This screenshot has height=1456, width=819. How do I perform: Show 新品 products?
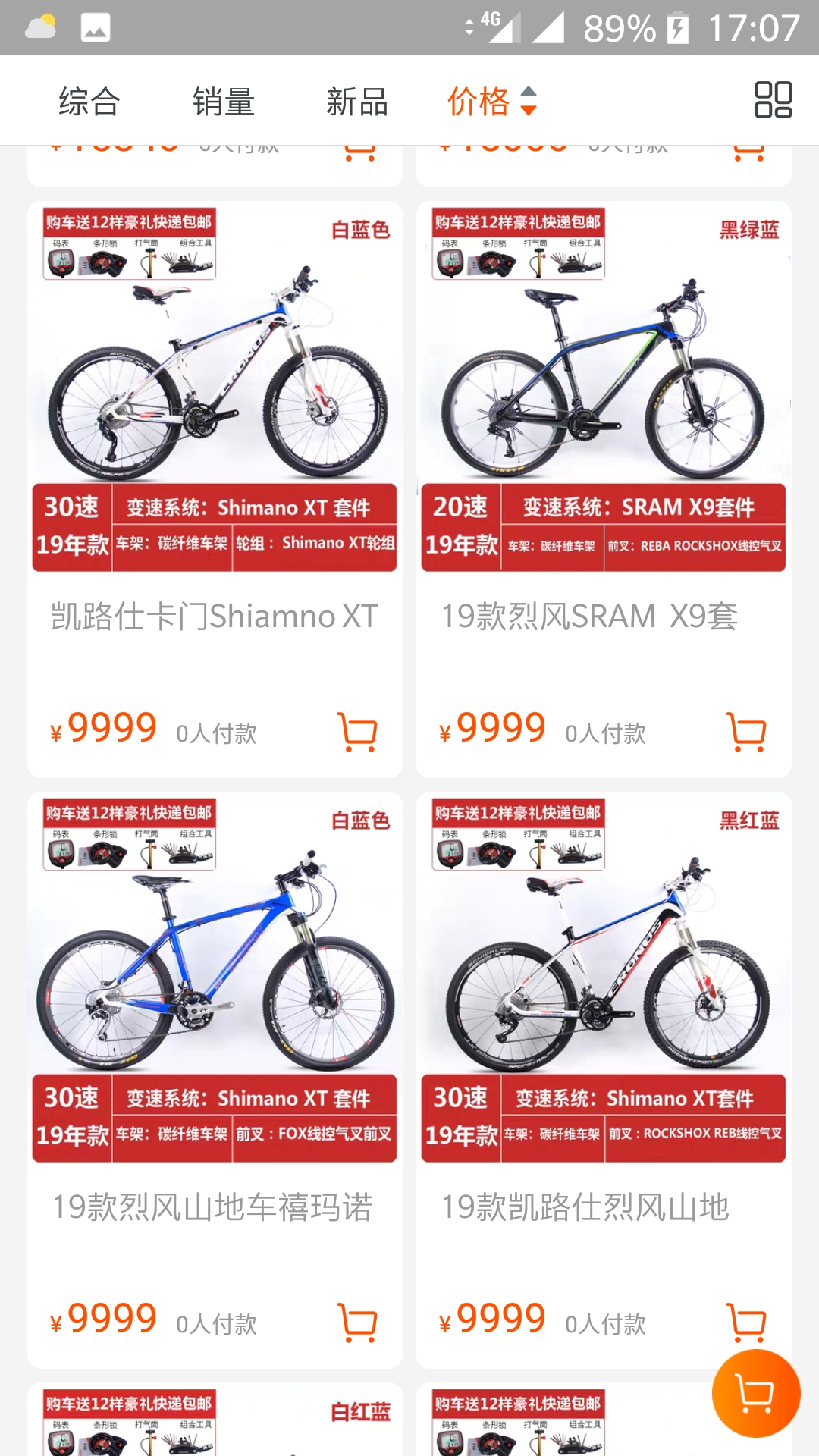click(357, 101)
